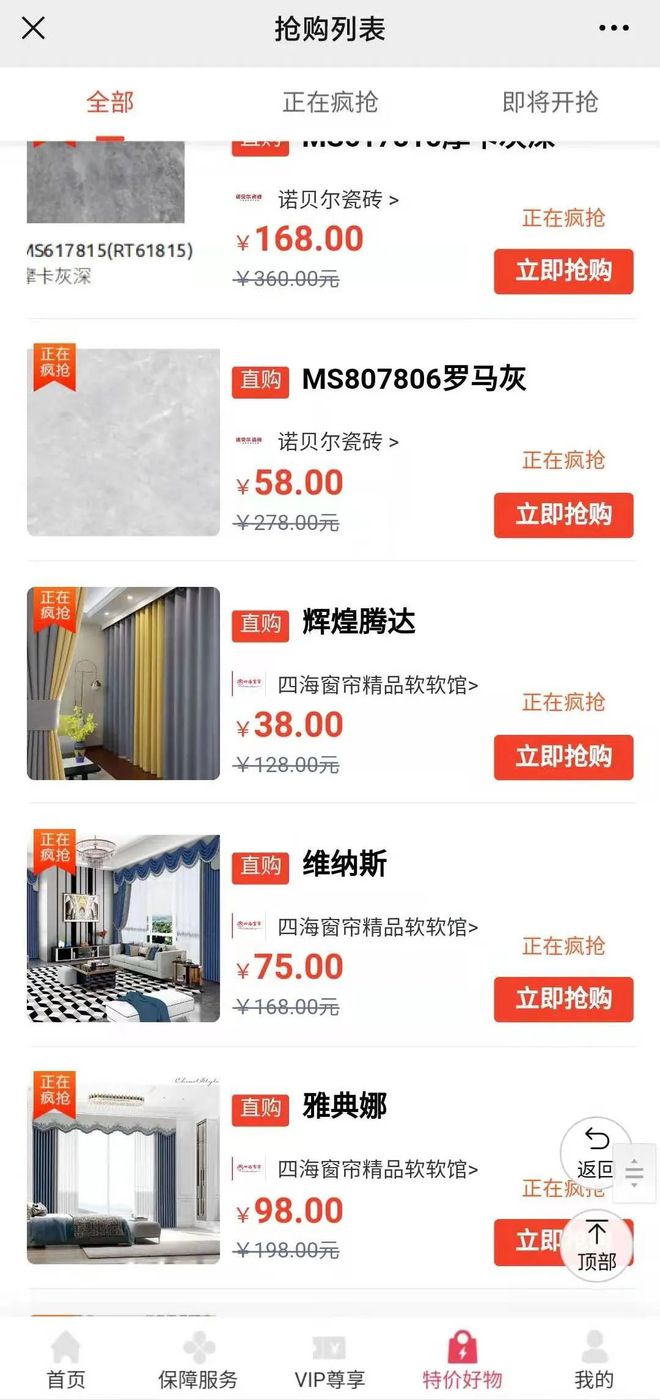Image resolution: width=660 pixels, height=1400 pixels.
Task: Open the three-dot overflow menu
Action: (x=614, y=28)
